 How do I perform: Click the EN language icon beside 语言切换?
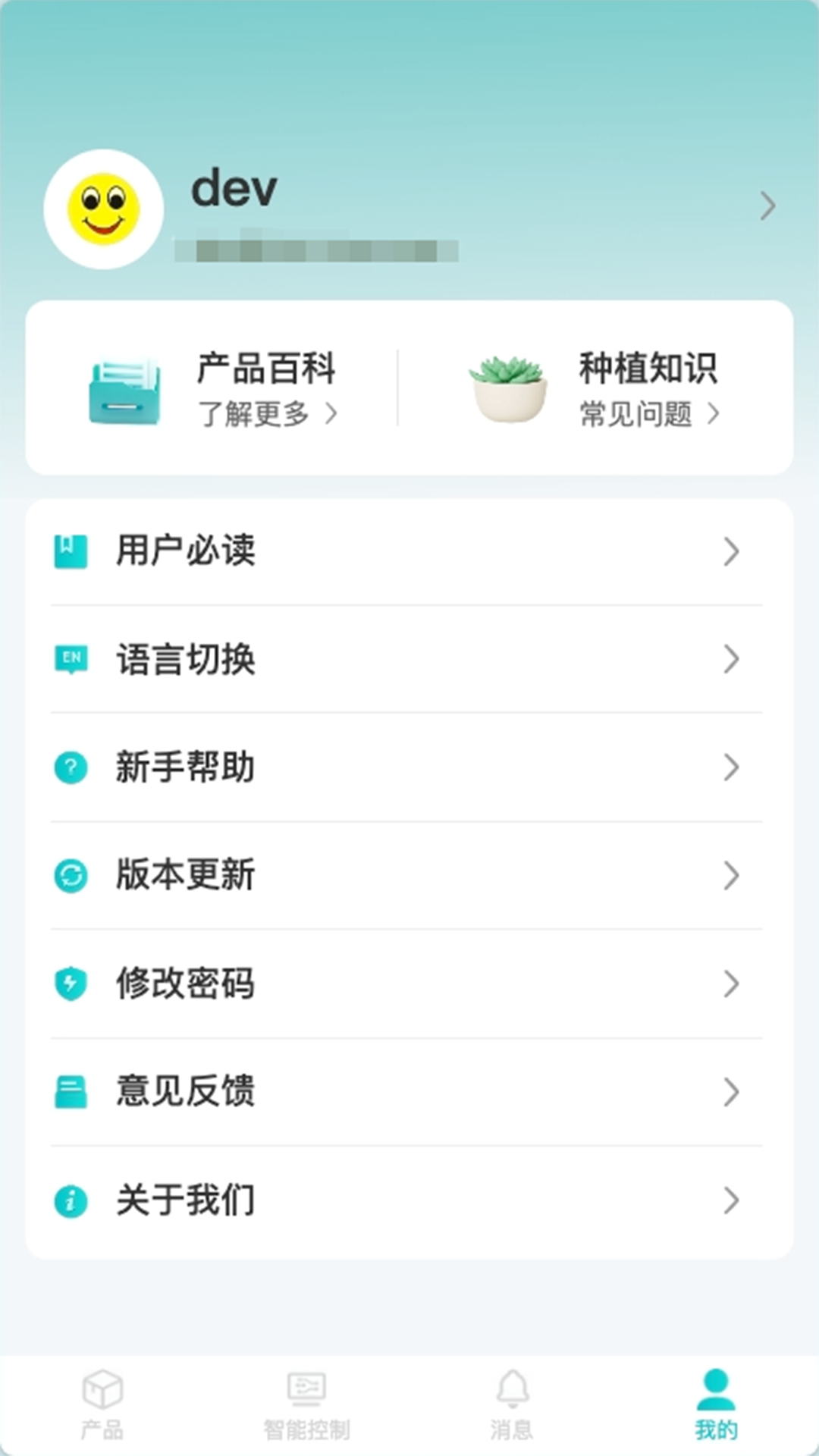coord(70,660)
